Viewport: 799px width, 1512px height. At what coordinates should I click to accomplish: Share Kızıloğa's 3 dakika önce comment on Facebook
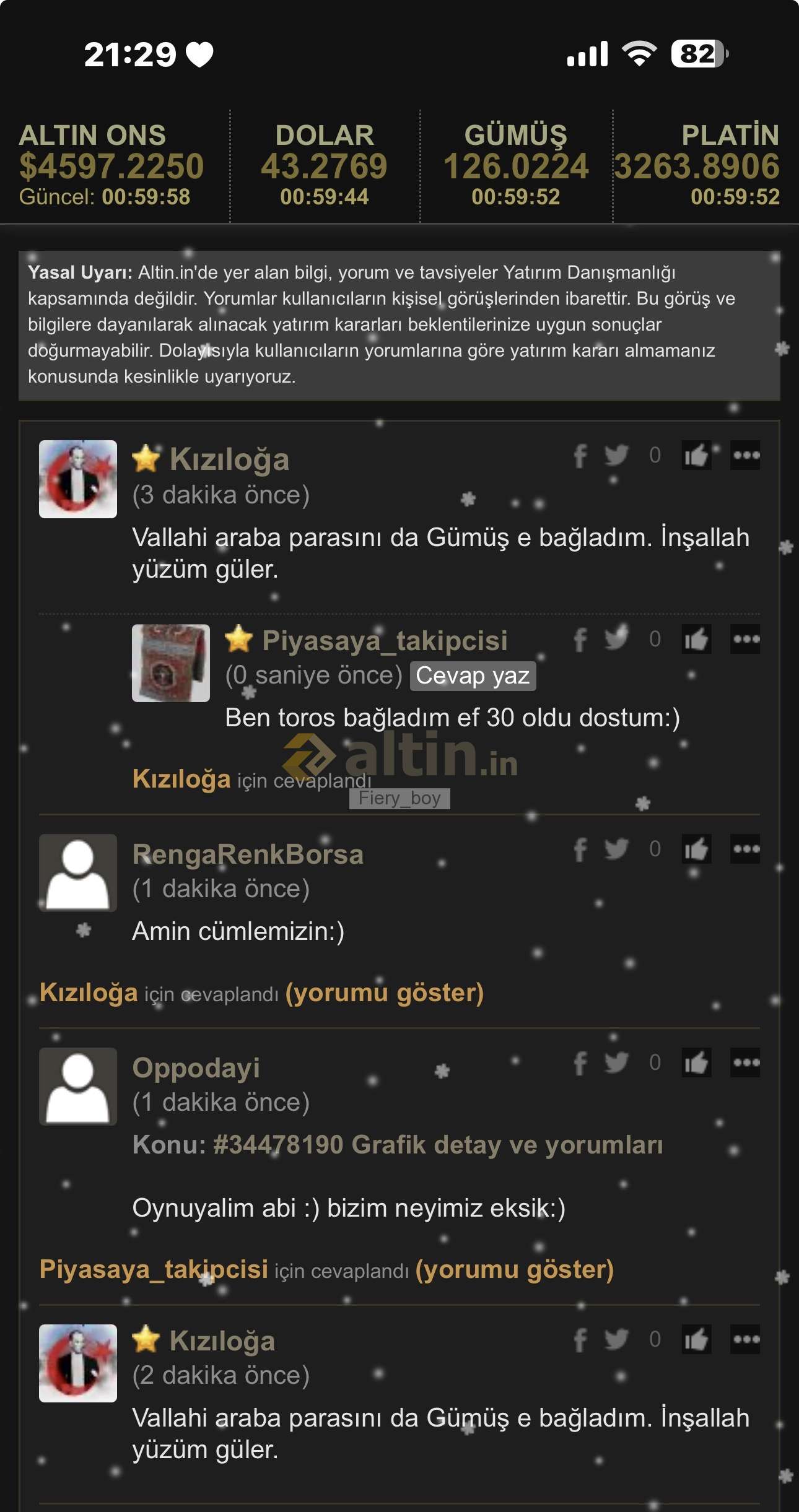click(580, 456)
